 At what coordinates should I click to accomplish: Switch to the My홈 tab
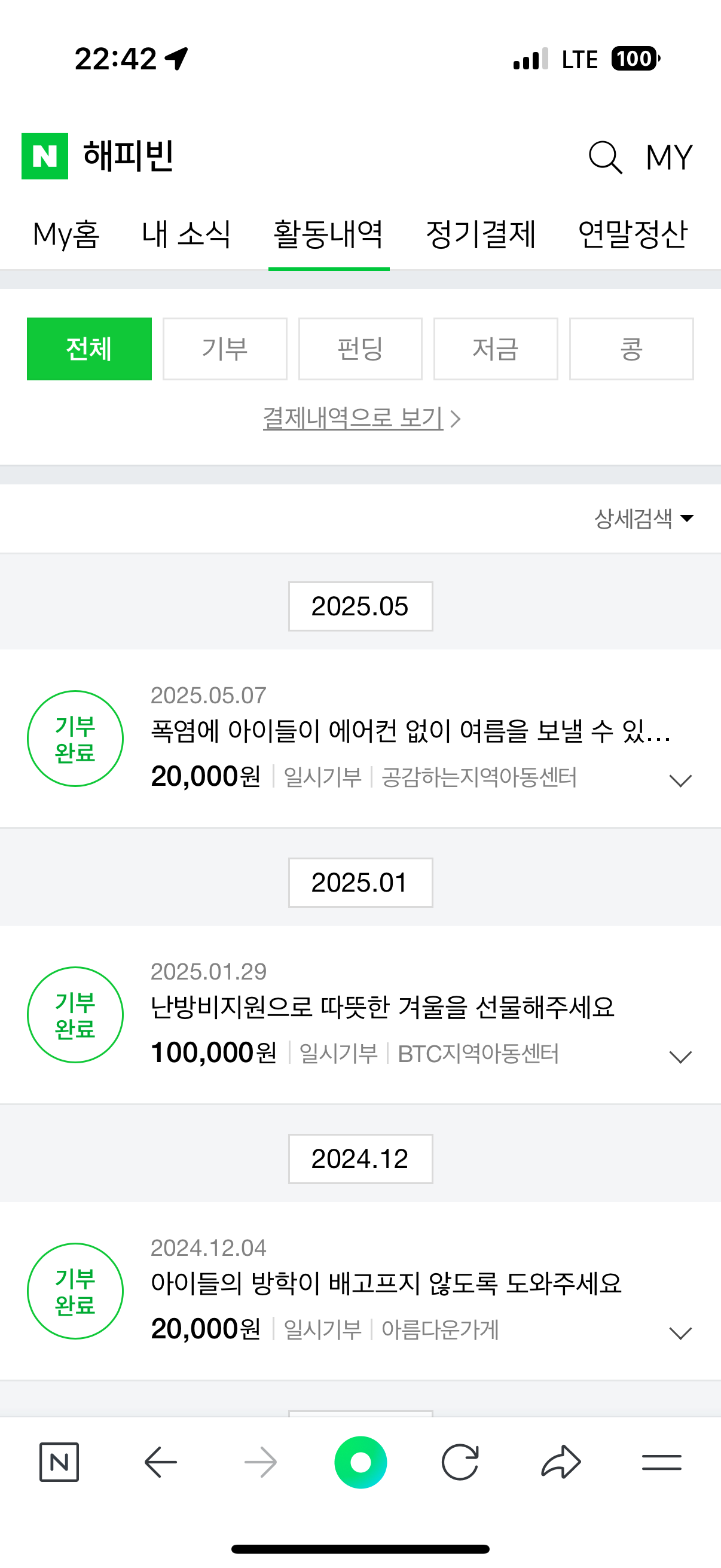[x=66, y=234]
